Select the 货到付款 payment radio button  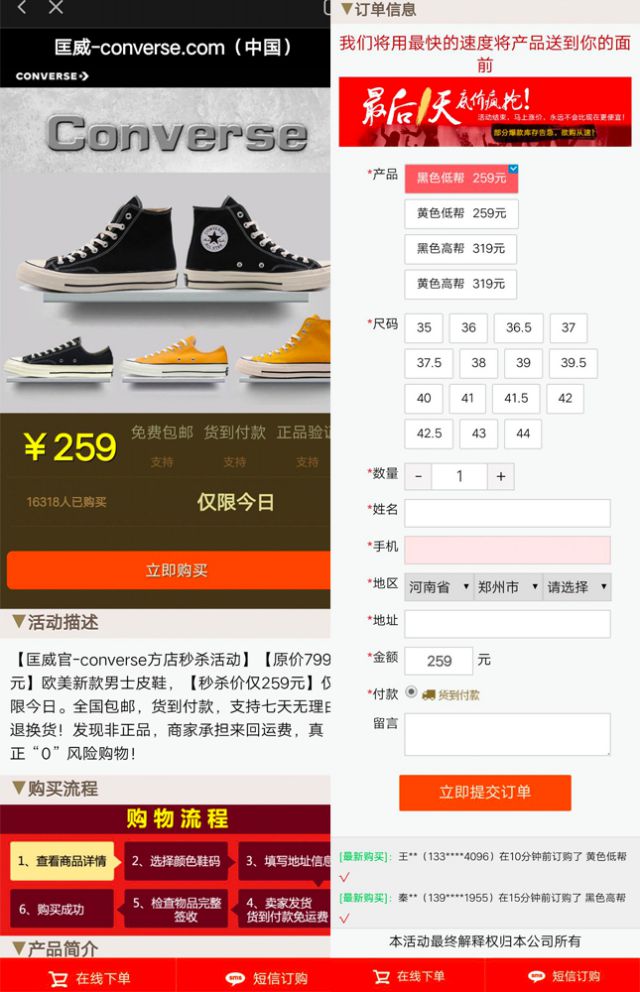pos(411,692)
